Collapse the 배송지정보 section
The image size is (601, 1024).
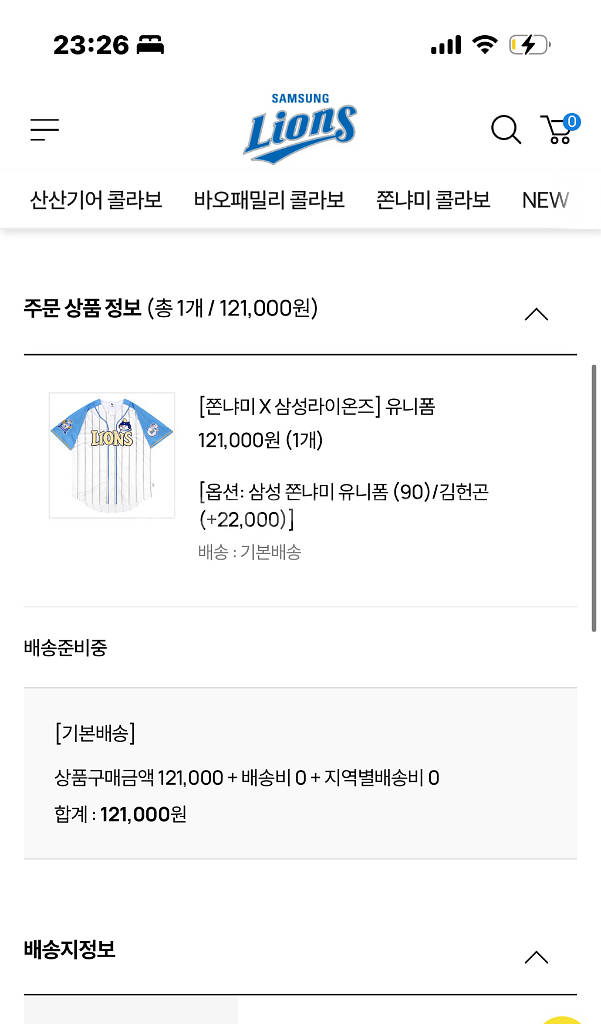536,957
